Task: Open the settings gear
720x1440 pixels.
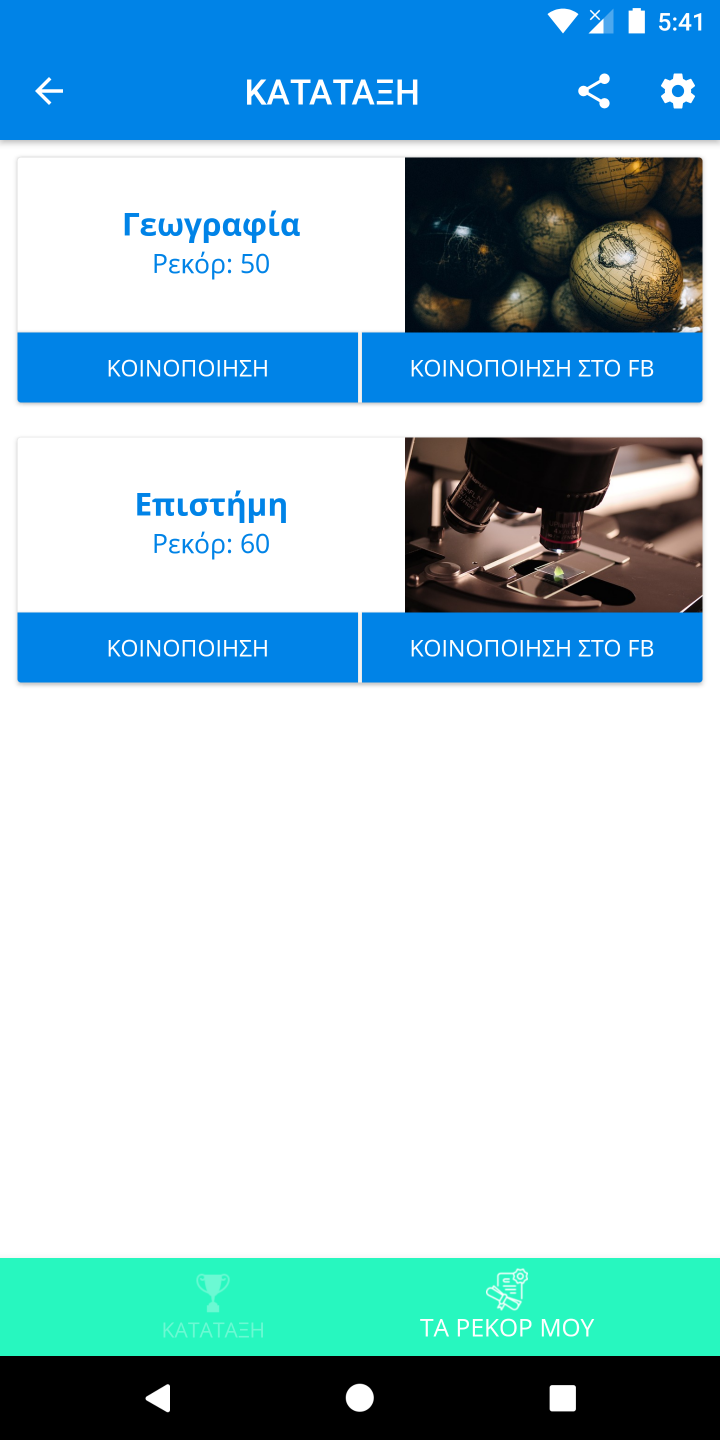Action: [677, 92]
